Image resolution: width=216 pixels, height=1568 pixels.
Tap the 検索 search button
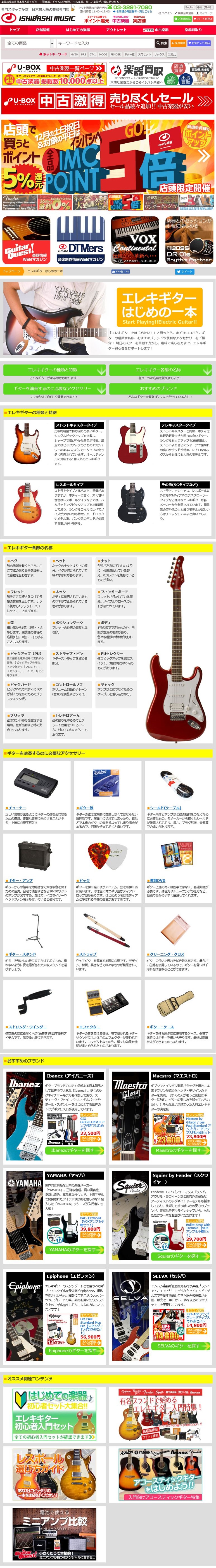pos(162,43)
